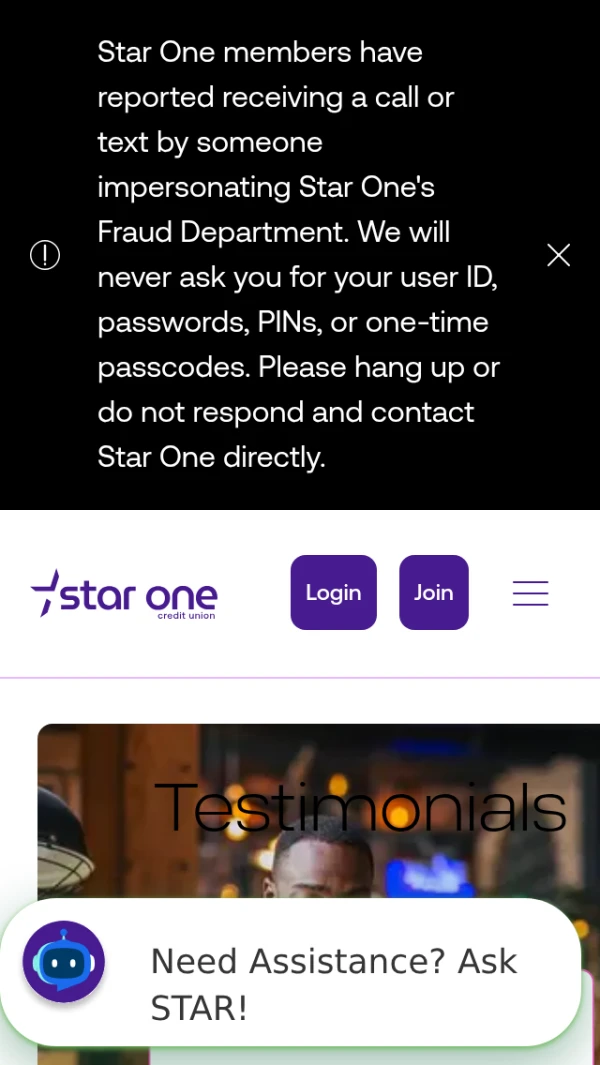Dismiss the fraud alert banner

pos(558,255)
